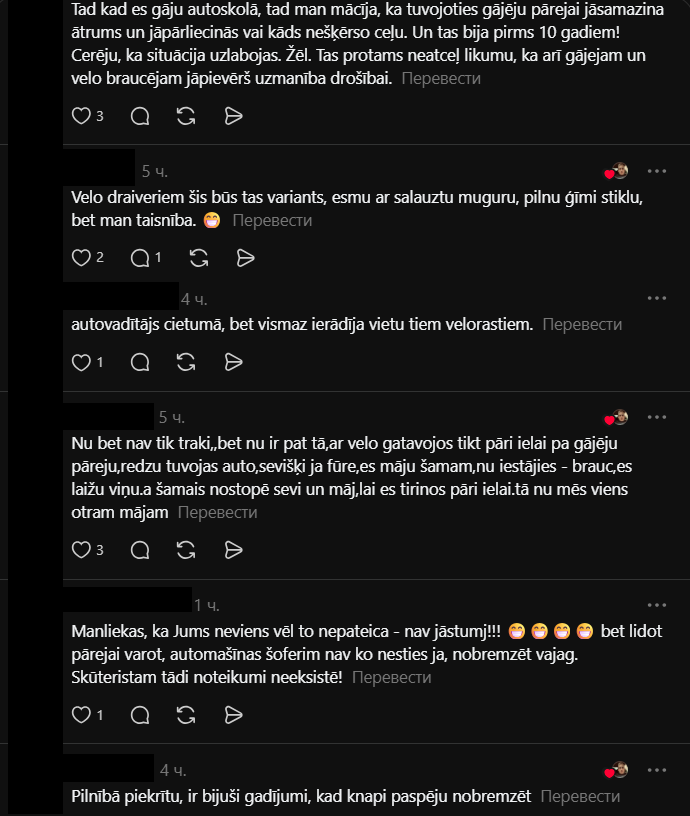Image resolution: width=690 pixels, height=816 pixels.
Task: Like the 'Tad kad es gāju autoskolā' comment
Action: (x=81, y=116)
